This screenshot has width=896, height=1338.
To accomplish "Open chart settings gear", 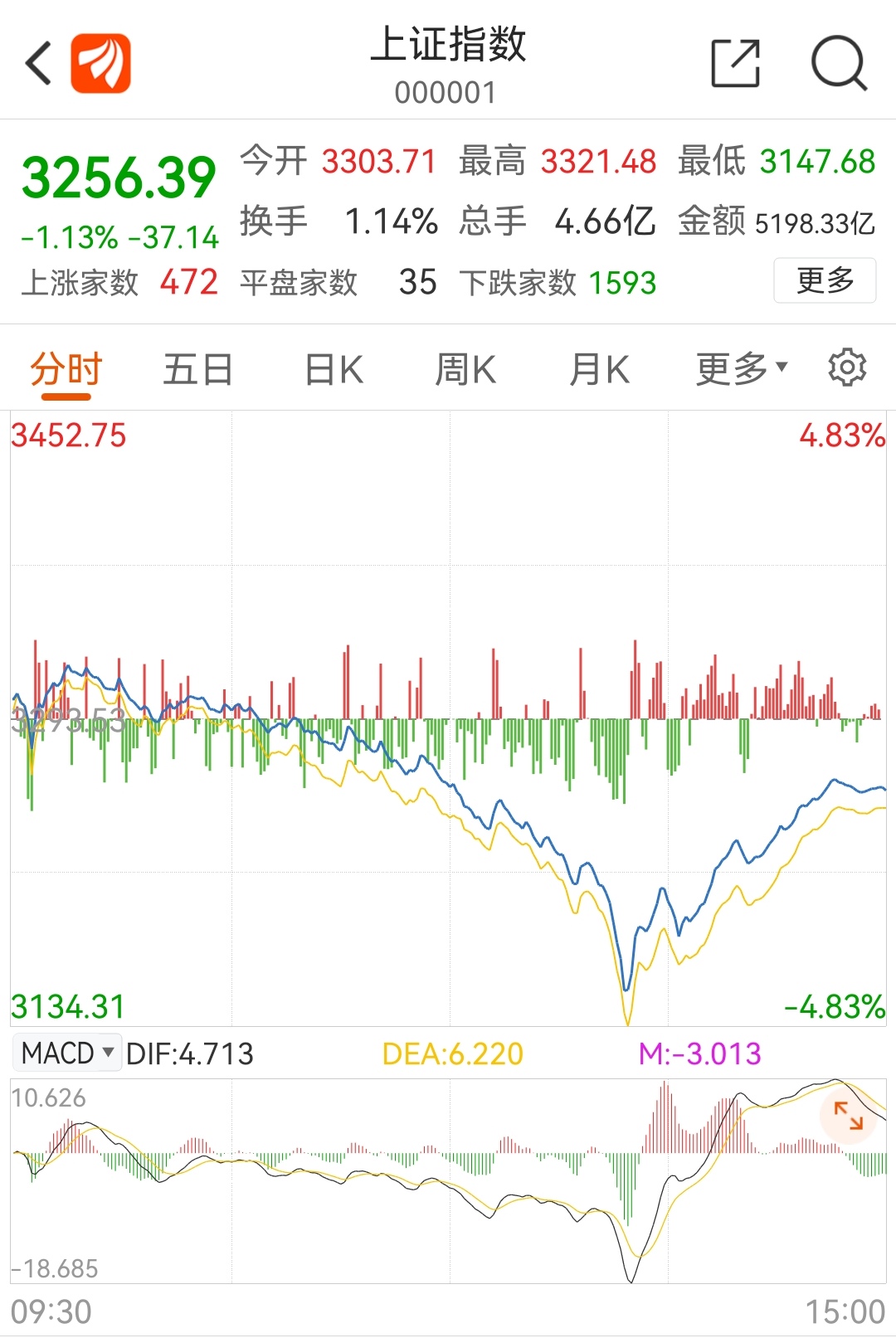I will click(x=847, y=367).
